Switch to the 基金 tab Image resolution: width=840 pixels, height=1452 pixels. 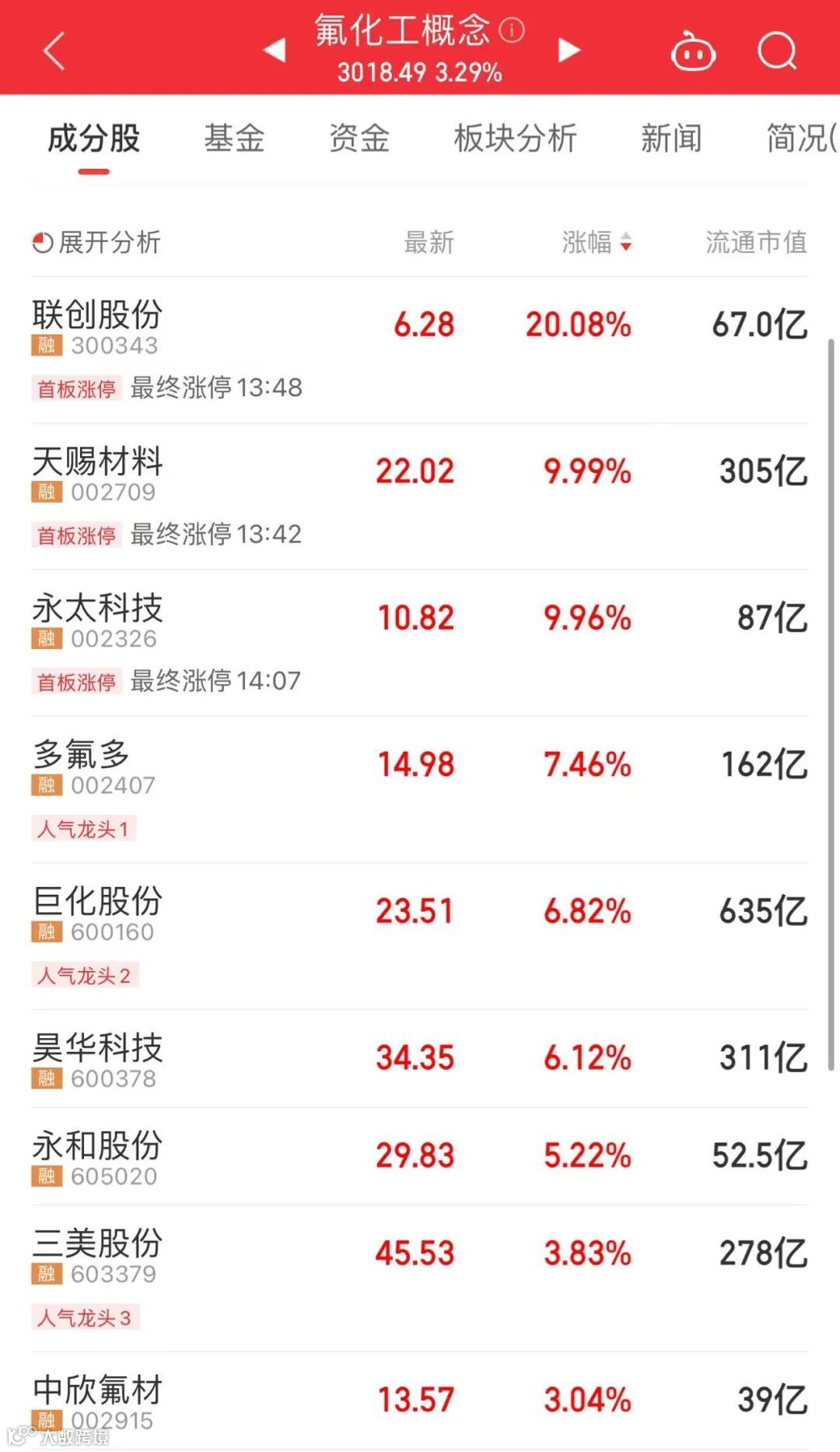(x=234, y=139)
